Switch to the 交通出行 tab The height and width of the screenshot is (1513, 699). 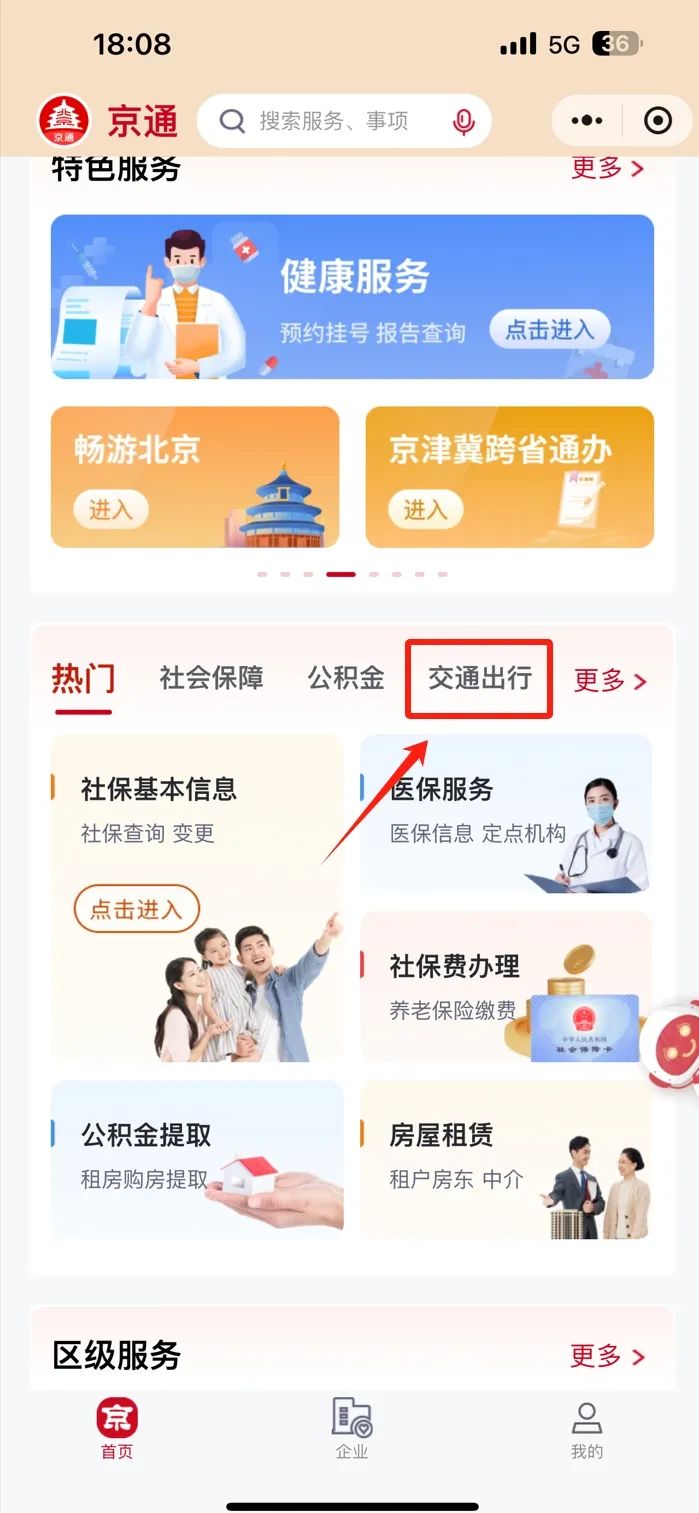click(479, 678)
